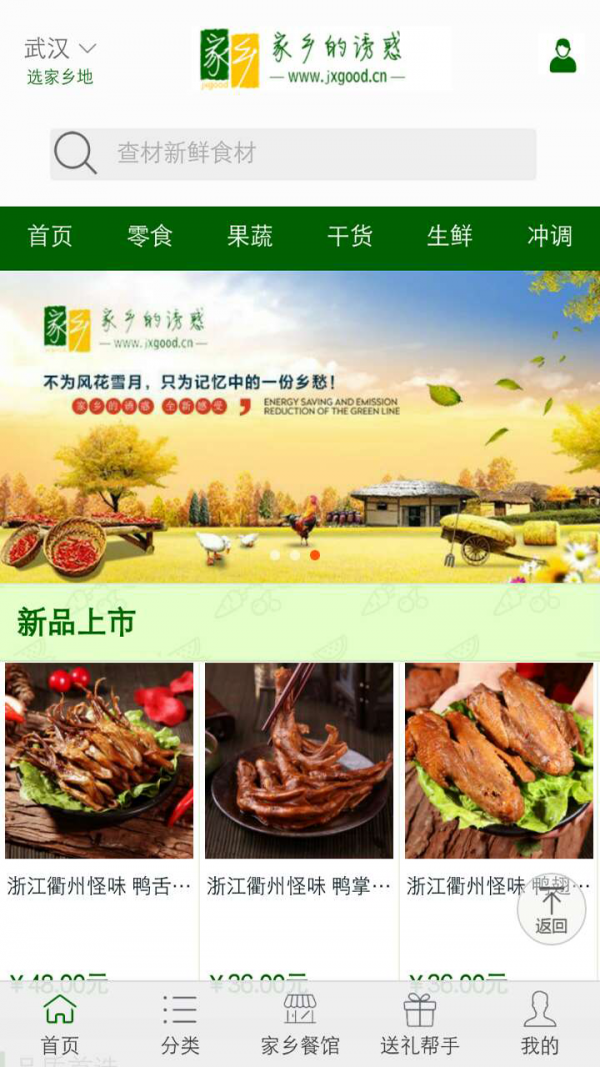Select the 果蔬 category tab
This screenshot has height=1067, width=600.
[x=250, y=237]
